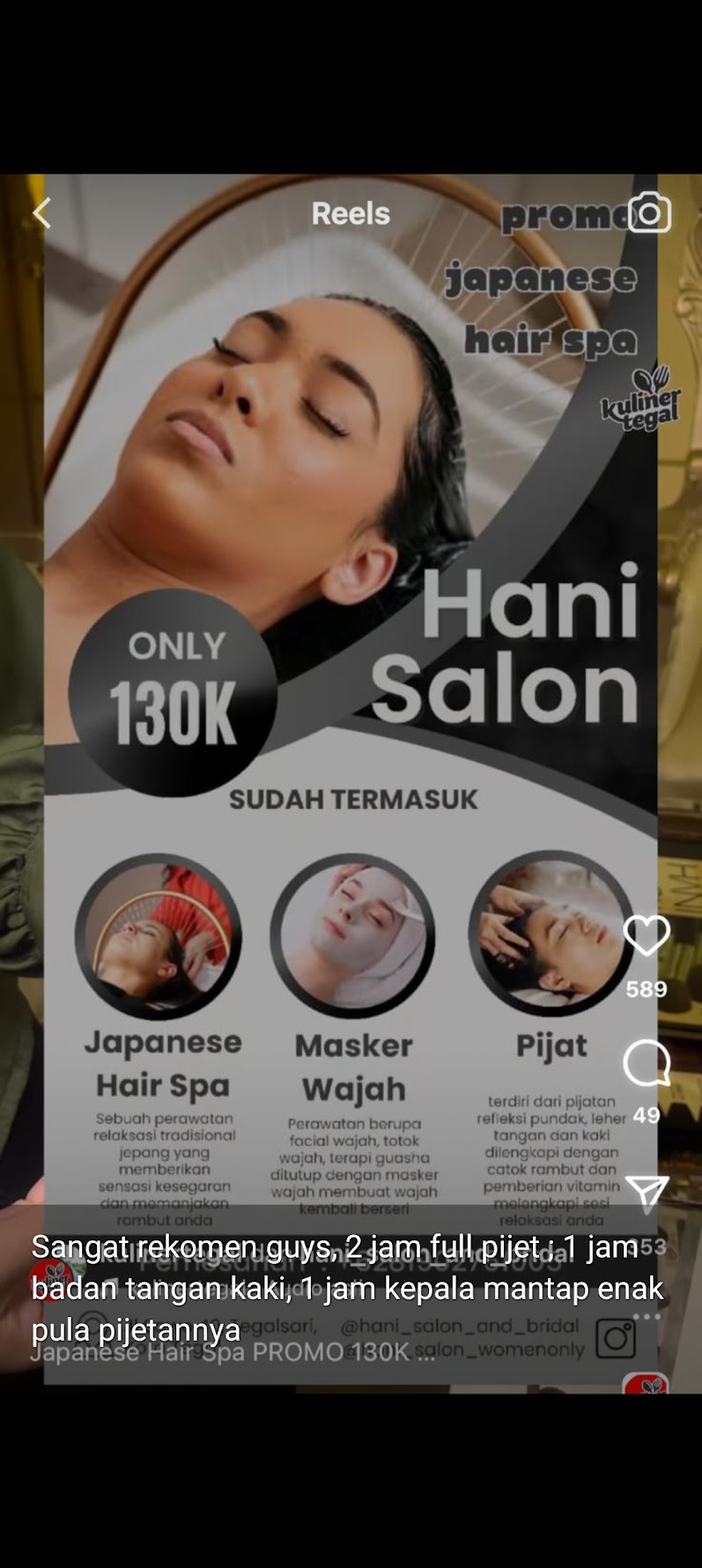This screenshot has height=1568, width=702.
Task: Go back from the Reels view
Action: [x=41, y=213]
